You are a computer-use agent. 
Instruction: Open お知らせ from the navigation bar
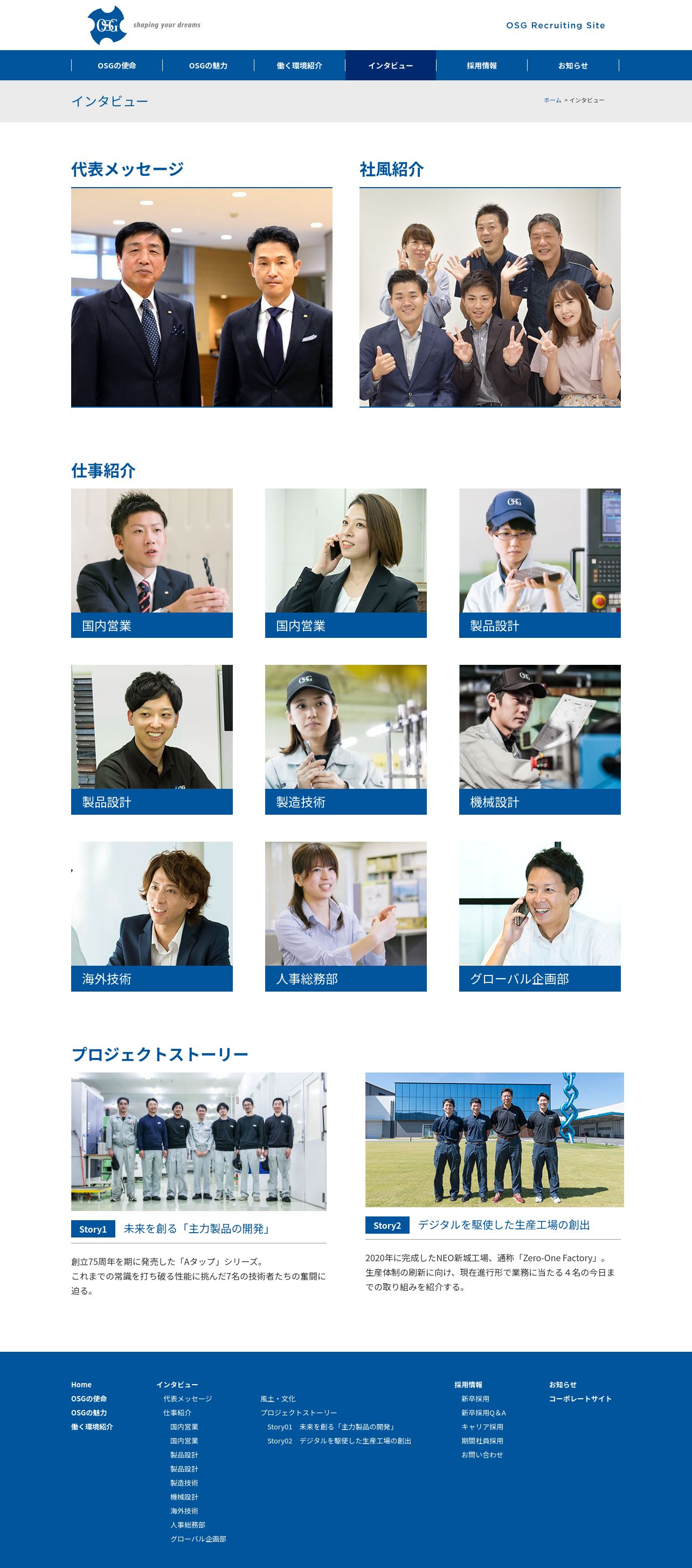(573, 65)
